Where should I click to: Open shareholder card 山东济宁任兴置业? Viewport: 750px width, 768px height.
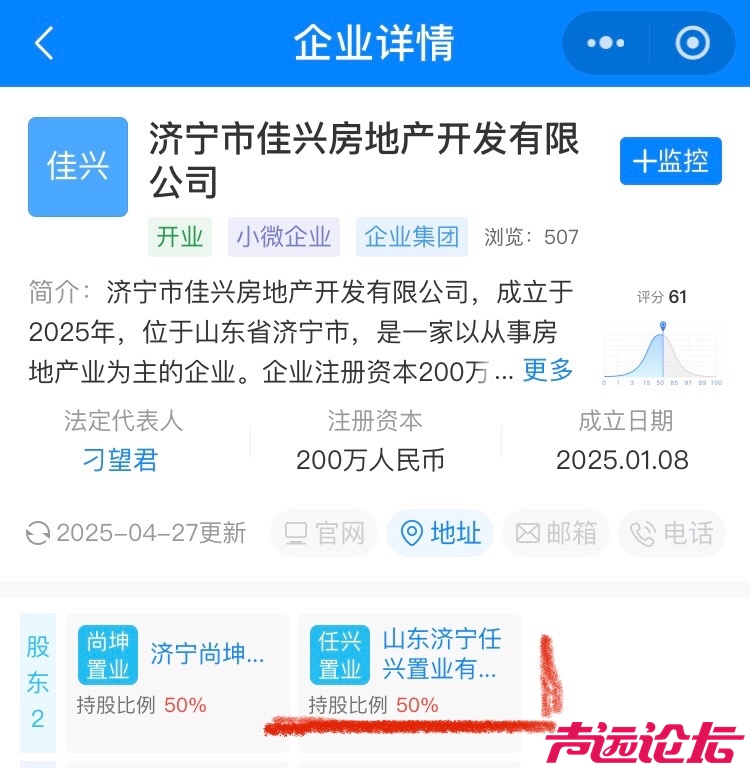pyautogui.click(x=409, y=672)
